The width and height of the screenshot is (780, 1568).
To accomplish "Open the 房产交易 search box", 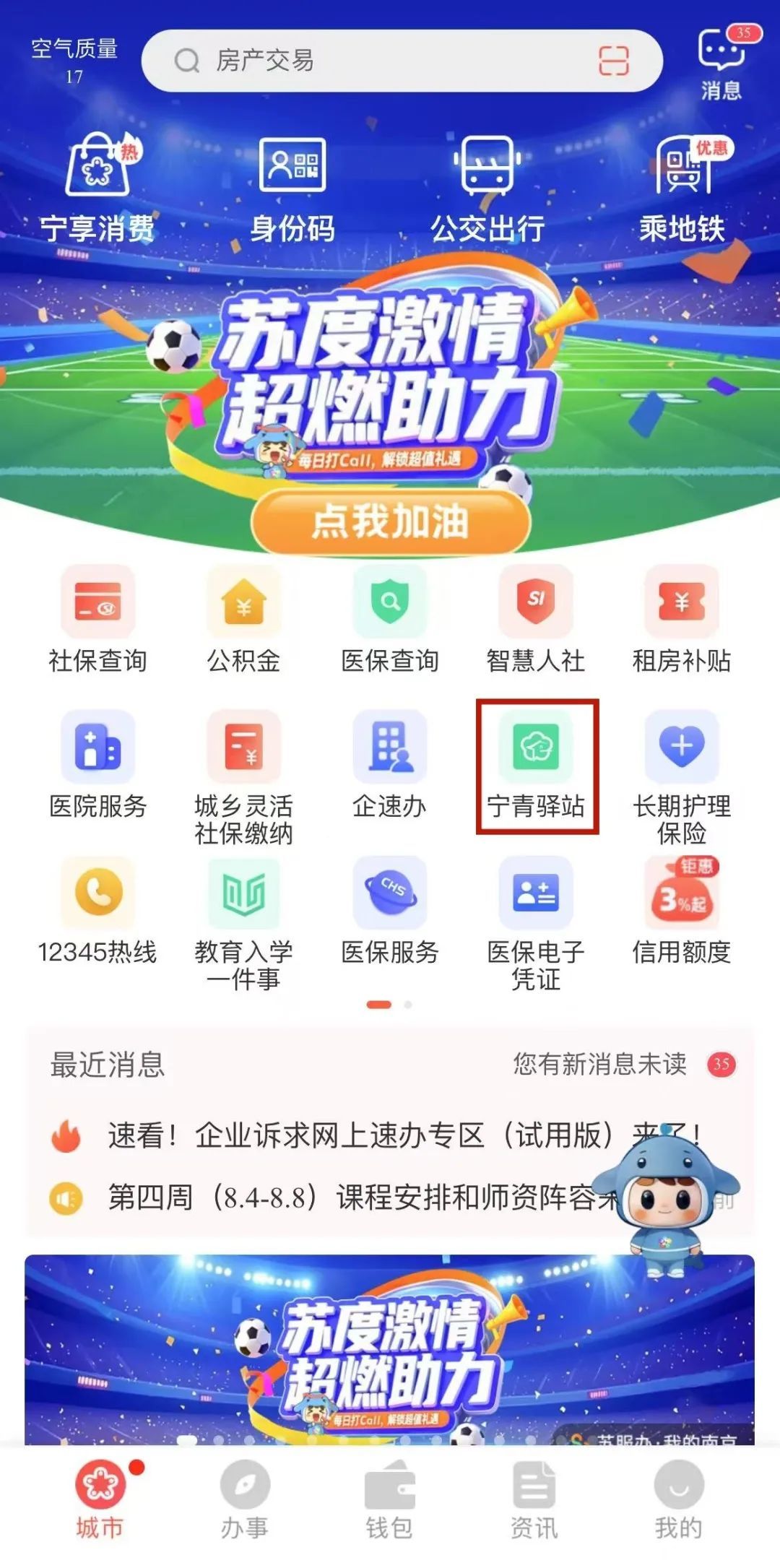I will [x=376, y=61].
